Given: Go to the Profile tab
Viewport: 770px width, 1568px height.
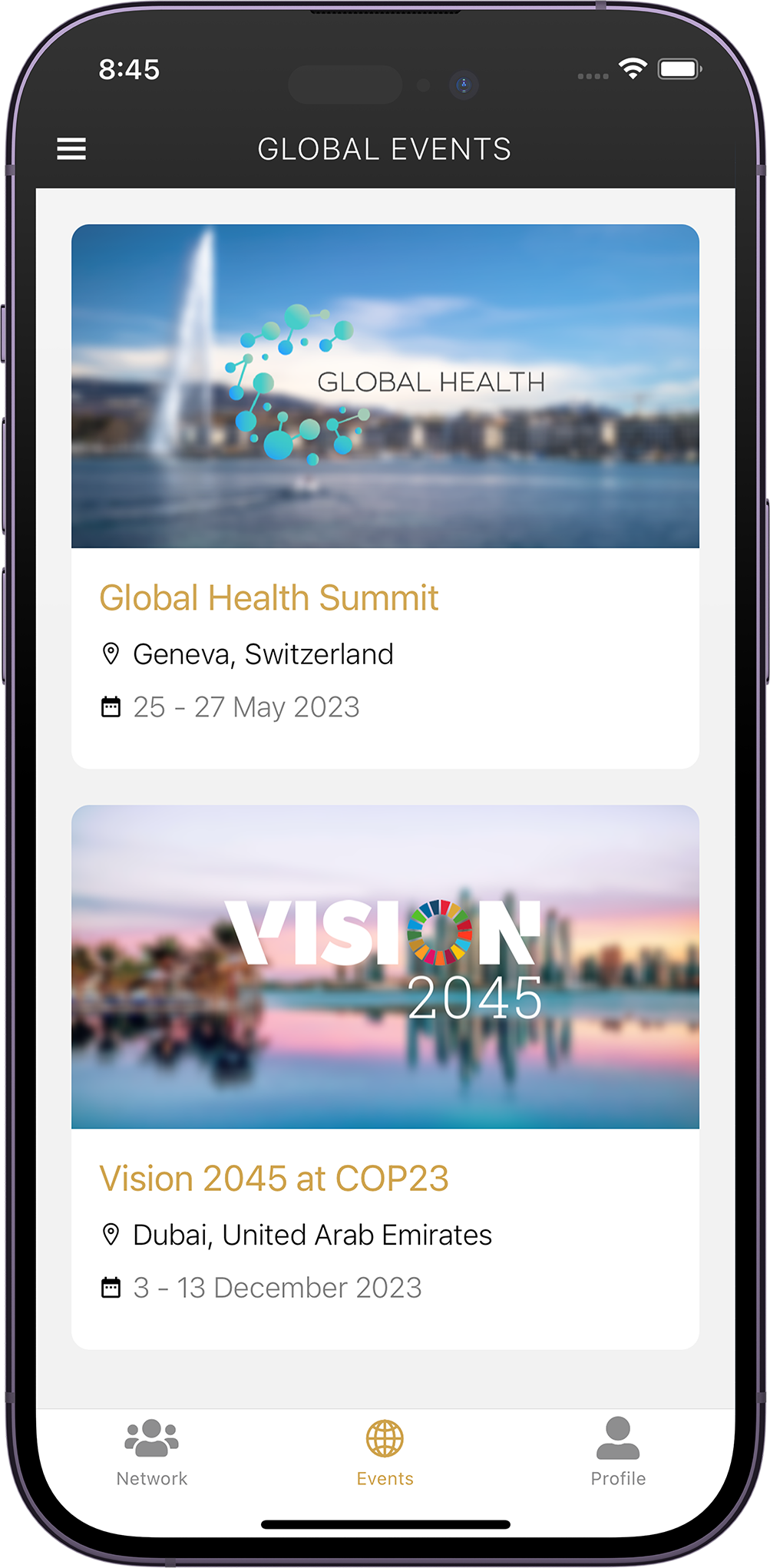Looking at the screenshot, I should pos(618,1453).
